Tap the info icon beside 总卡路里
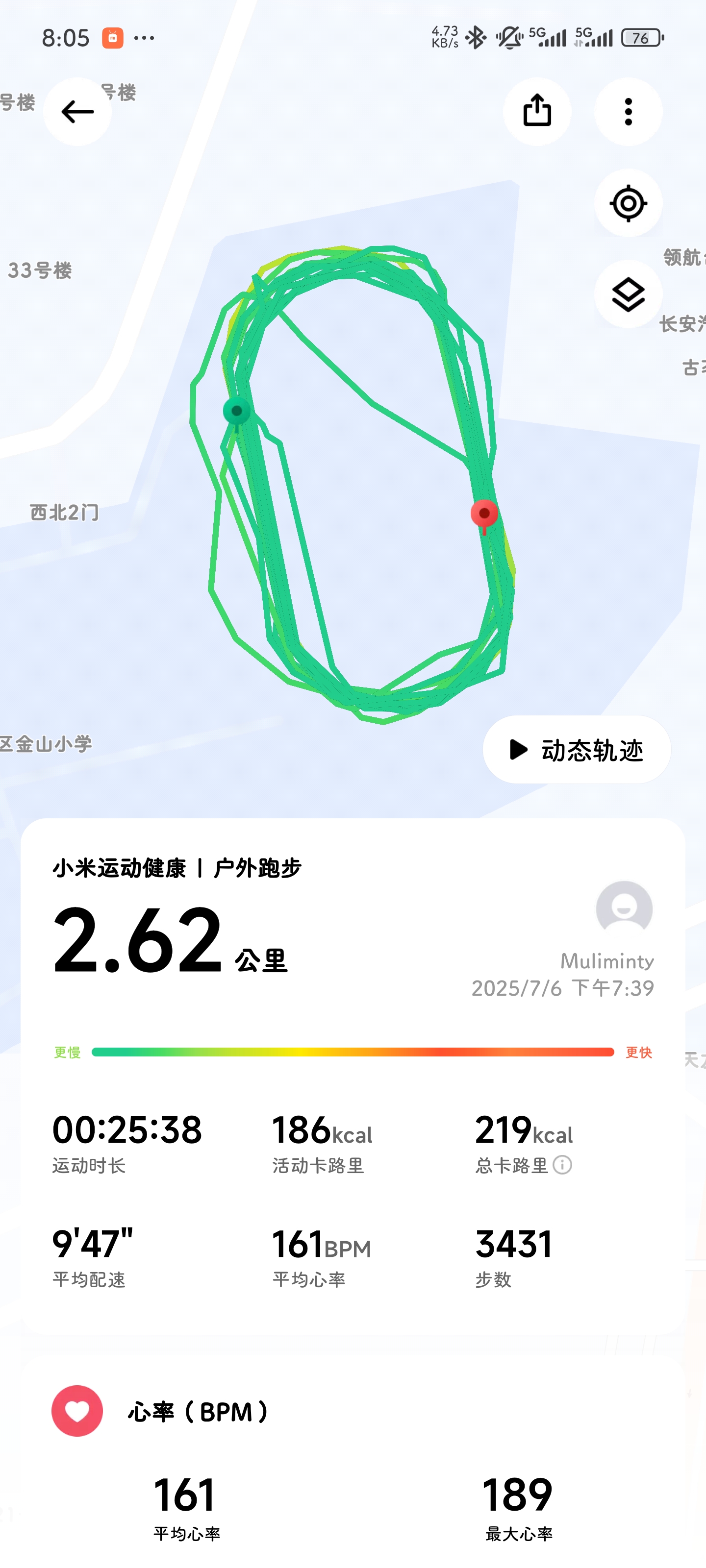Screen dimensions: 706x1568 562,1165
